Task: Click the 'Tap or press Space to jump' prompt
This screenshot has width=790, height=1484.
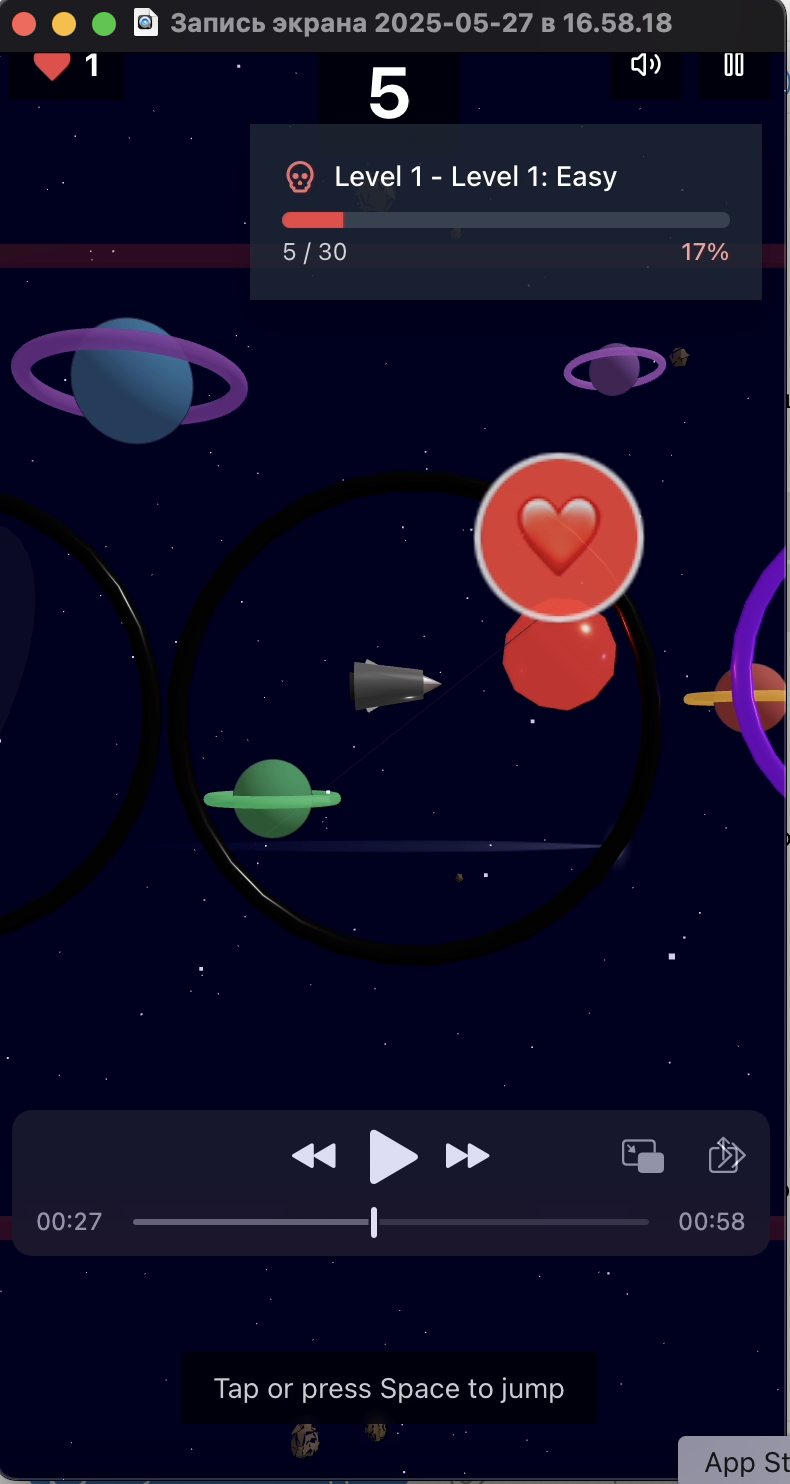Action: coord(390,1388)
